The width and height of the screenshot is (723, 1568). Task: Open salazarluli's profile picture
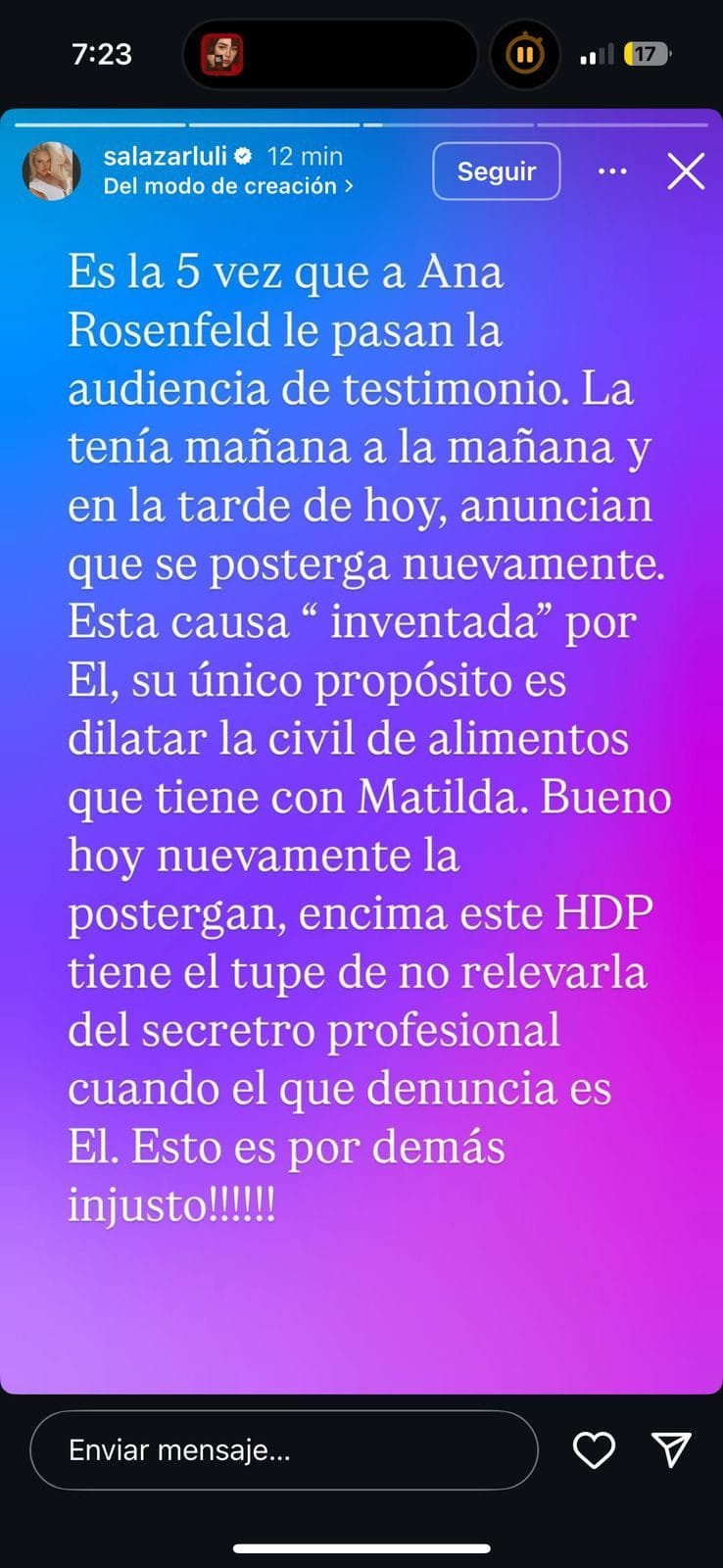coord(51,171)
